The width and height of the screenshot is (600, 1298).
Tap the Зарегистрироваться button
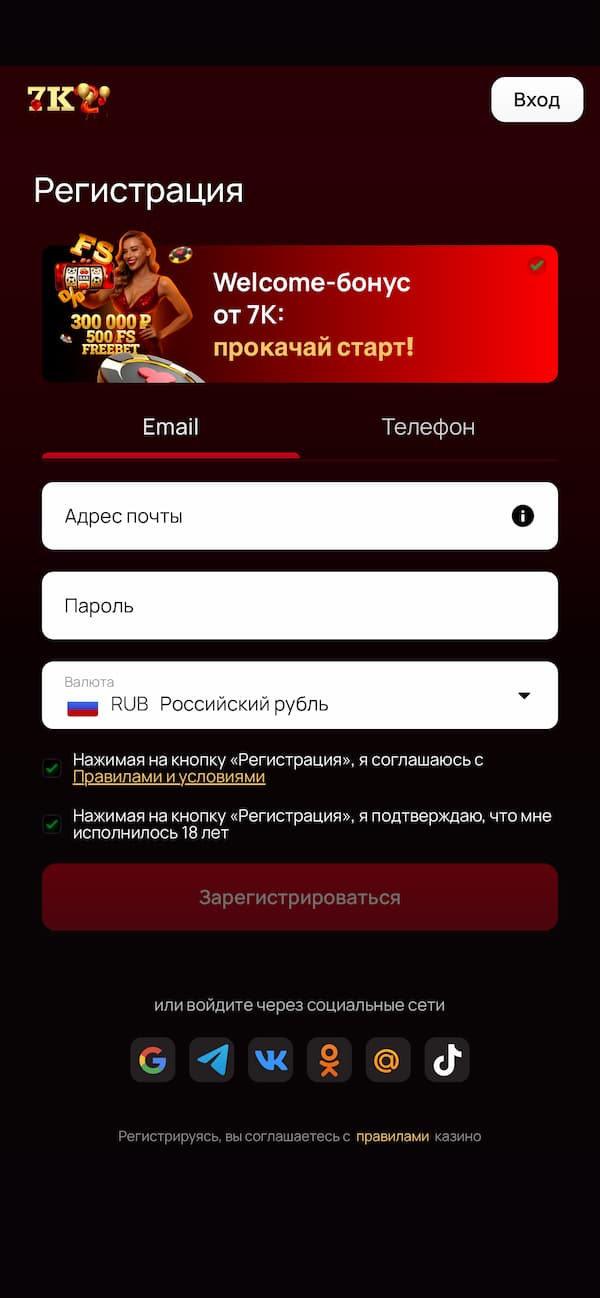[300, 897]
